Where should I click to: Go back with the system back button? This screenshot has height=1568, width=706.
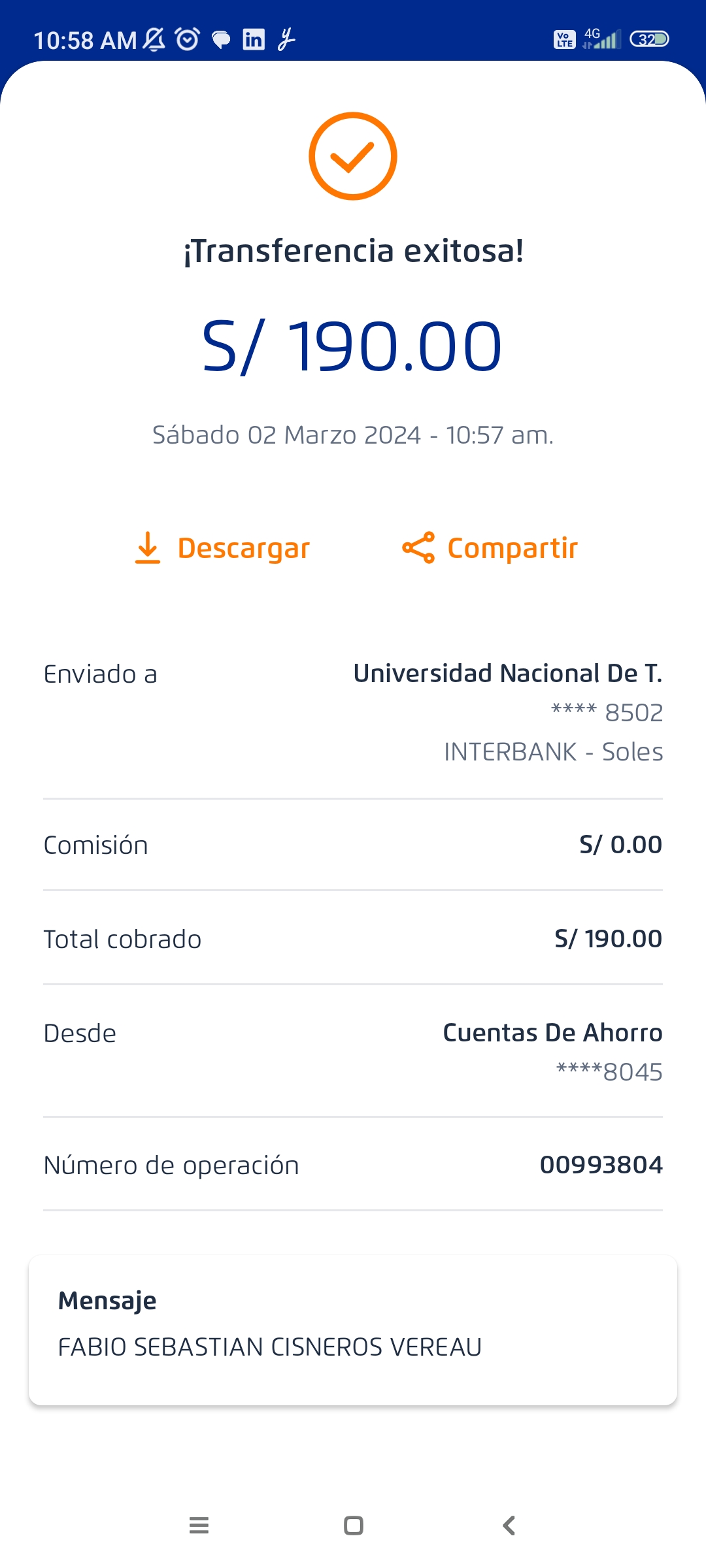coord(509,1526)
